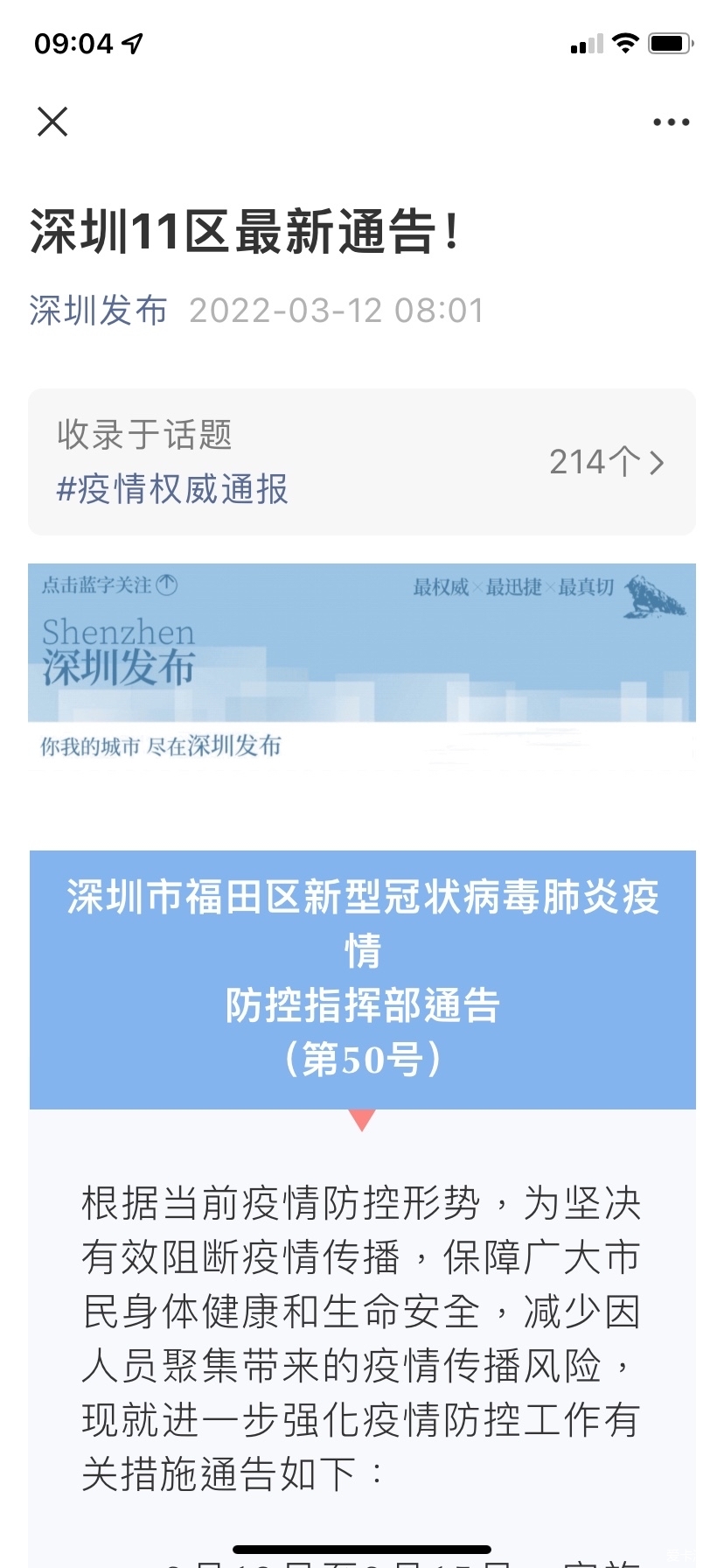Close the article page
The width and height of the screenshot is (724, 1568).
coord(52,122)
